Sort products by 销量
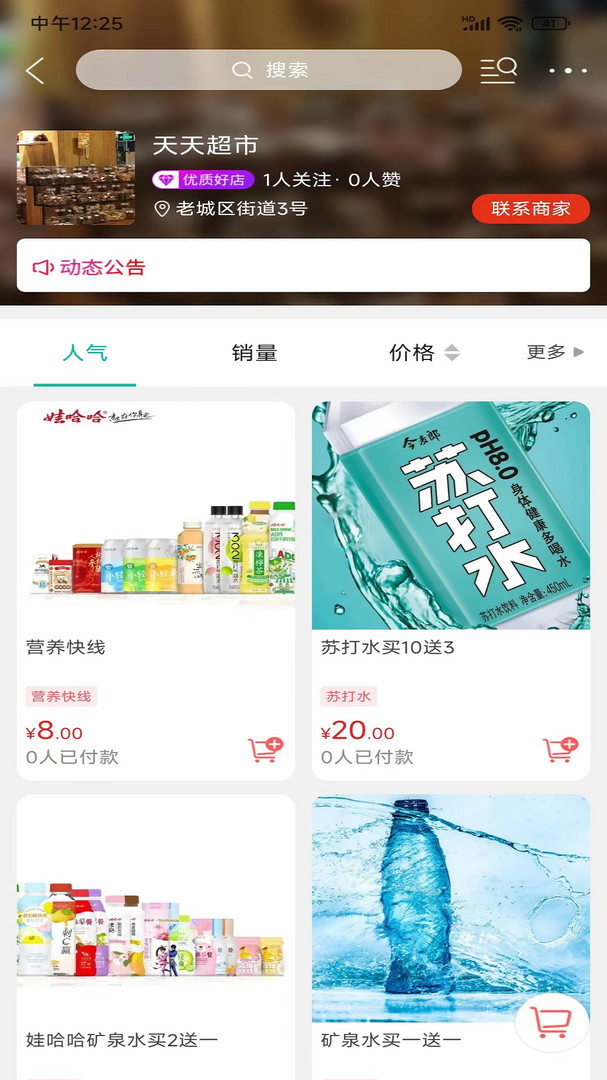This screenshot has height=1080, width=607. click(x=254, y=352)
